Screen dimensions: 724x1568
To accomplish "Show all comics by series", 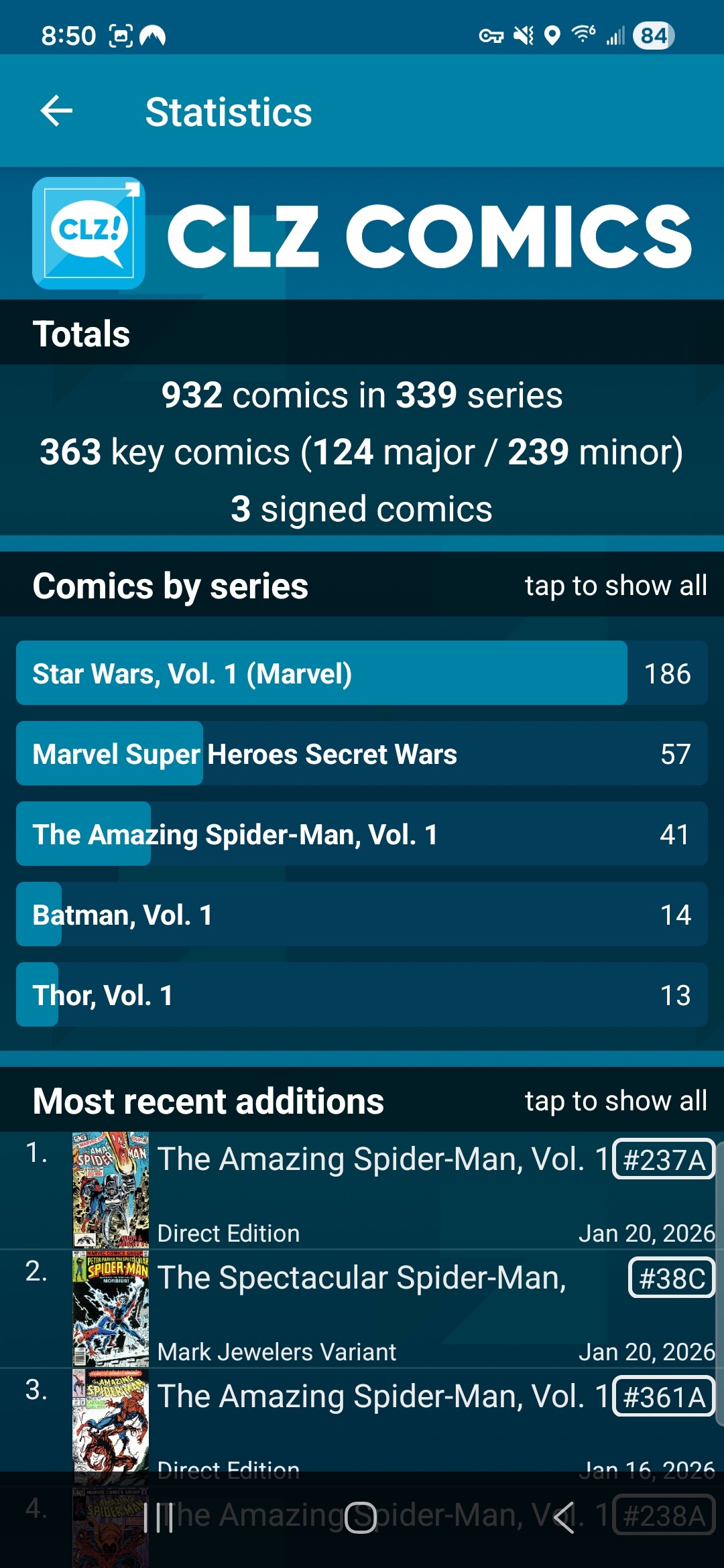I will [x=615, y=586].
